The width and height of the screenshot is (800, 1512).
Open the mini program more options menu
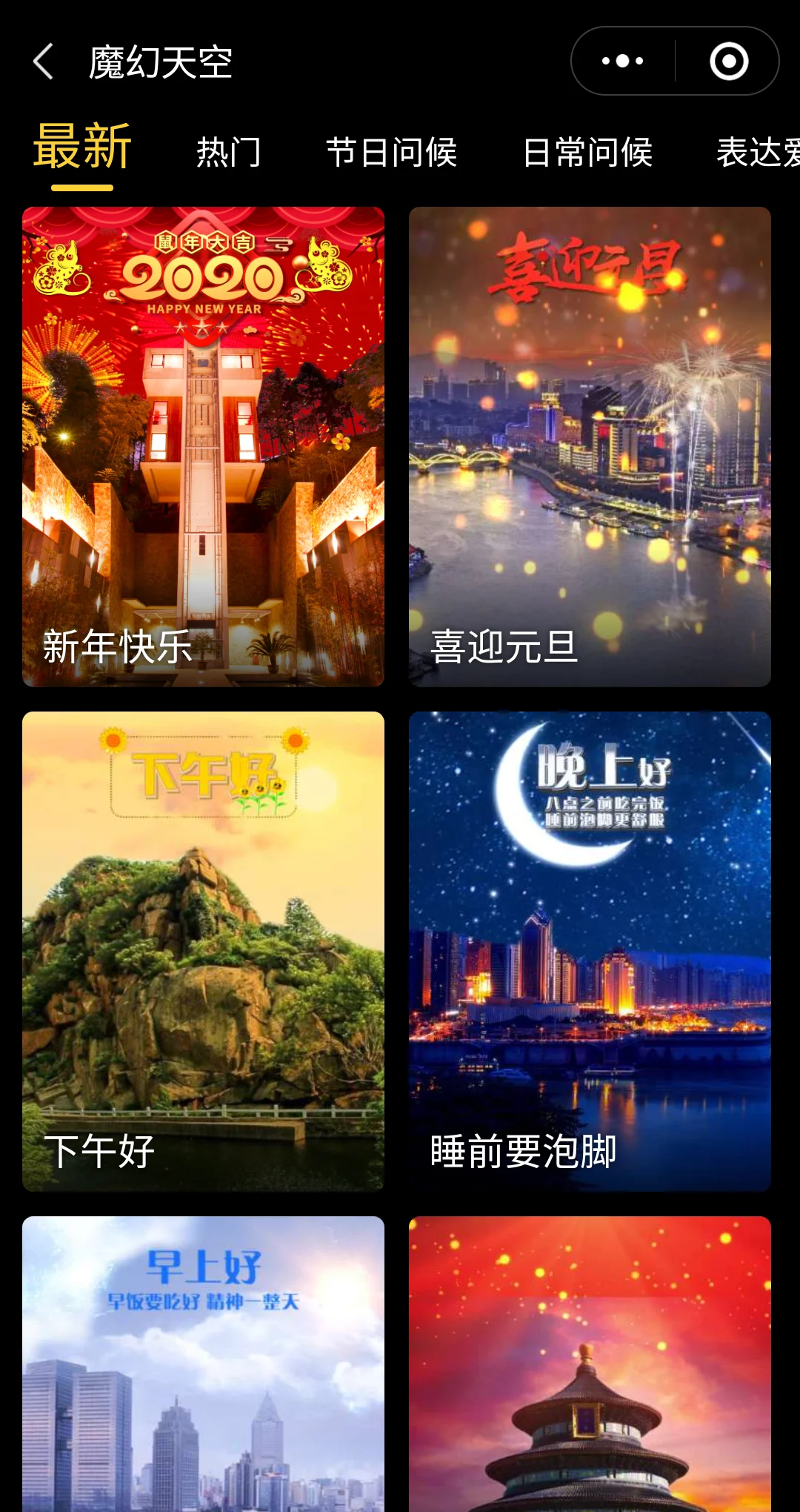coord(623,62)
